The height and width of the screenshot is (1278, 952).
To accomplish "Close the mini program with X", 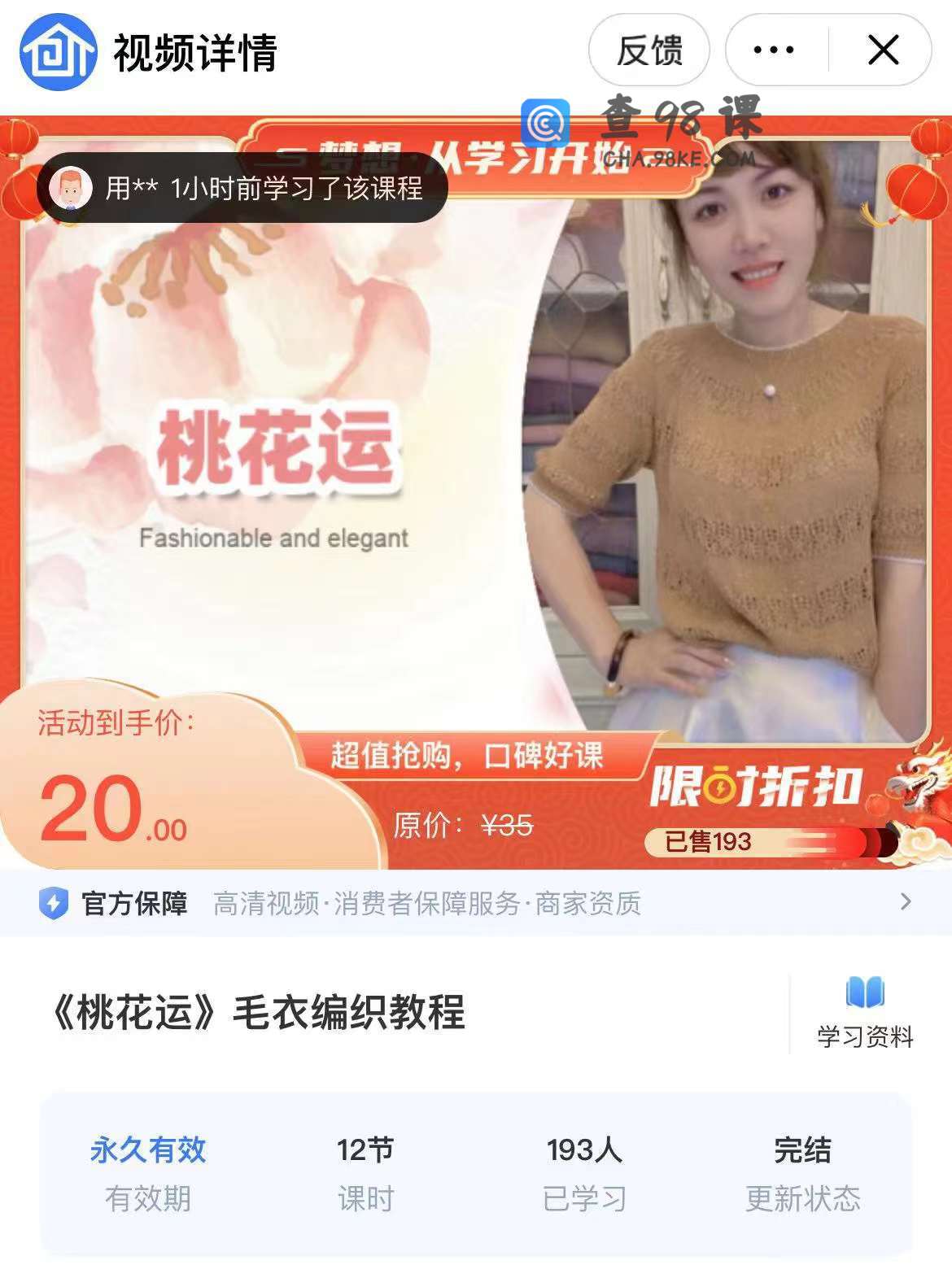I will pyautogui.click(x=883, y=50).
